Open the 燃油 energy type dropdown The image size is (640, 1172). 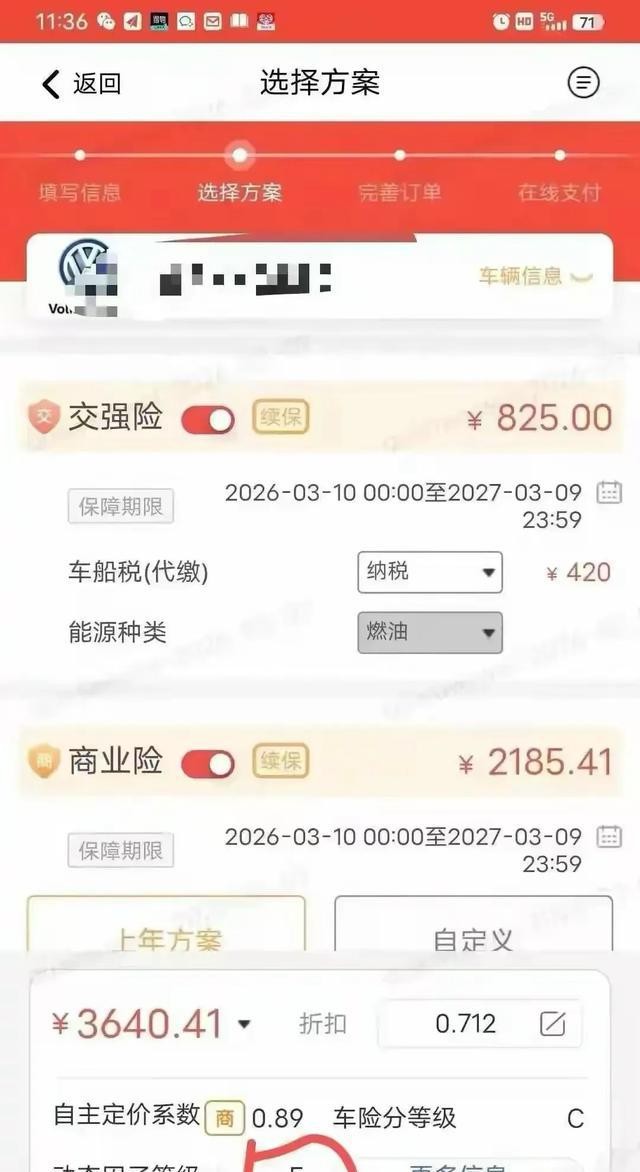pyautogui.click(x=429, y=632)
